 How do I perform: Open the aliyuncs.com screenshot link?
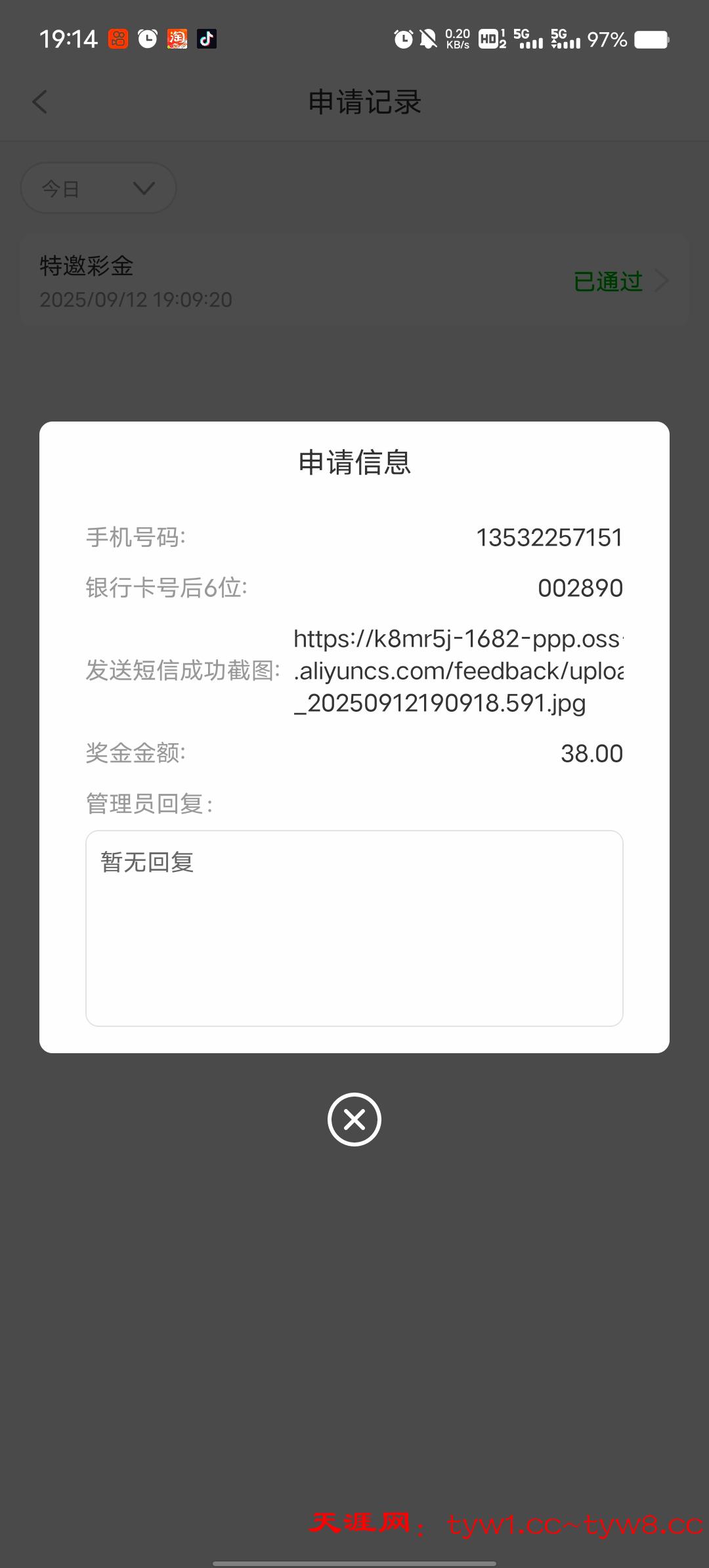[460, 671]
